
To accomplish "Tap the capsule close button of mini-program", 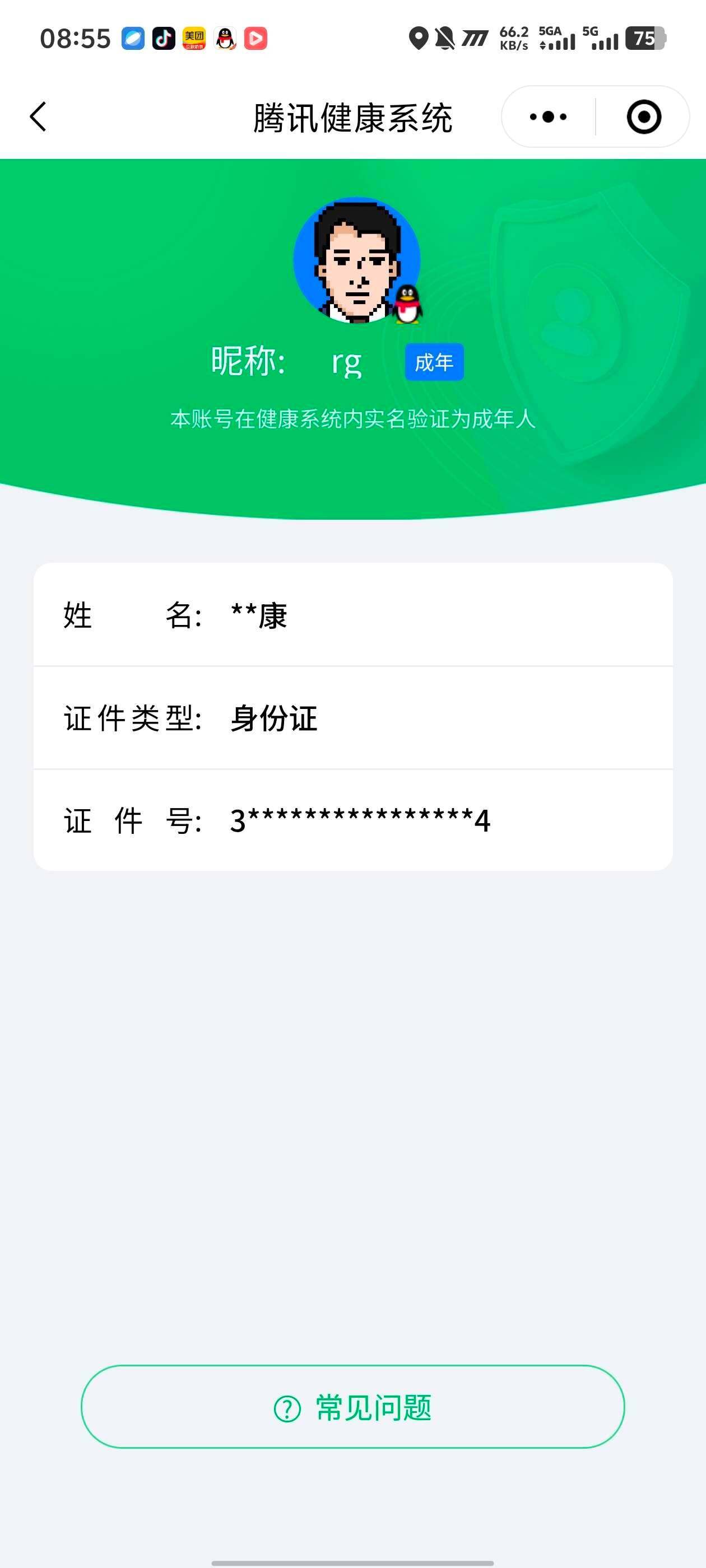I will [x=645, y=116].
